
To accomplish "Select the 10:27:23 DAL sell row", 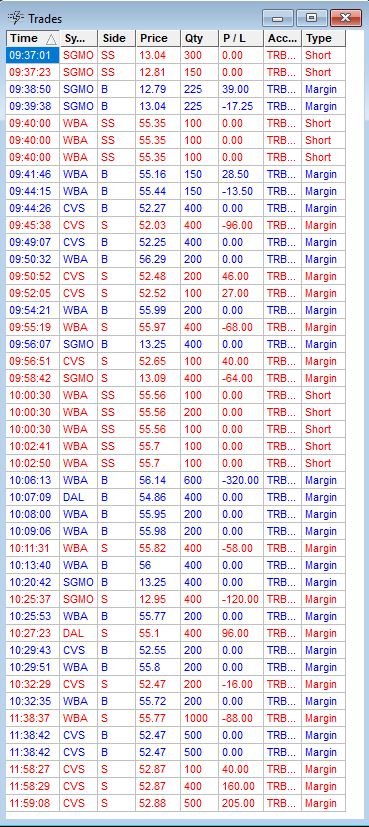I will [x=176, y=633].
